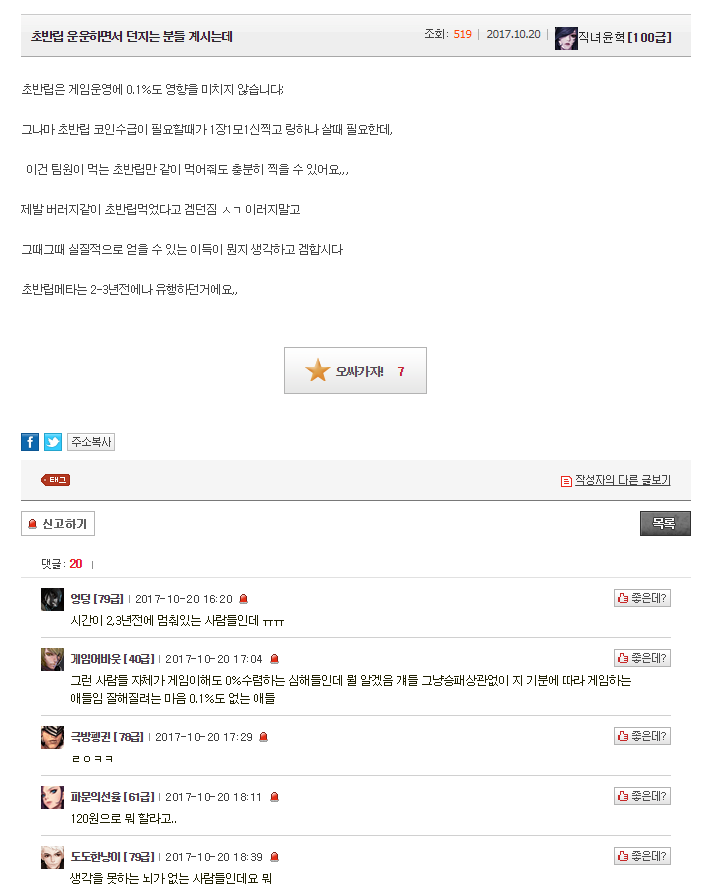
Task: Report 엉덩's comment via siren icon
Action: (x=244, y=599)
